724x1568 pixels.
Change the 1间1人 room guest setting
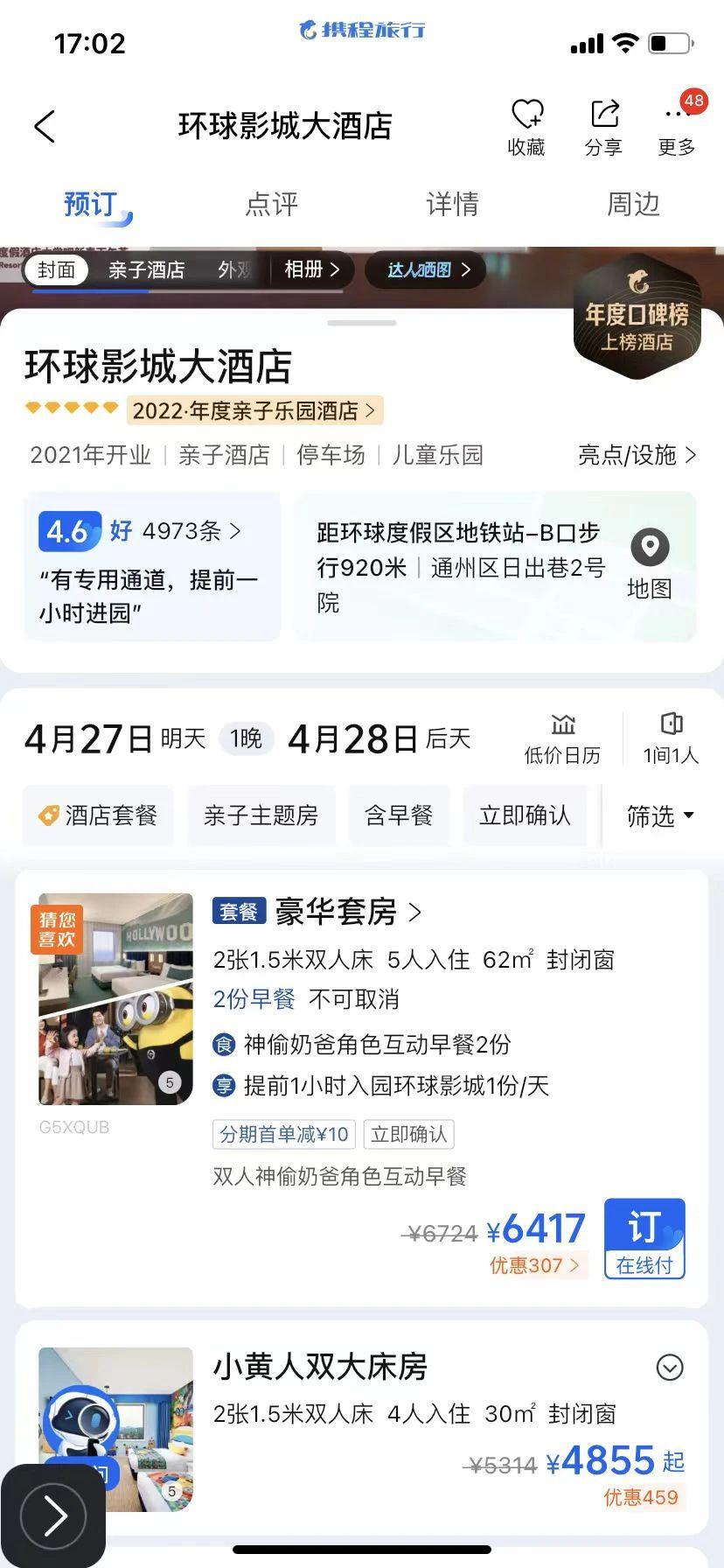click(x=671, y=738)
